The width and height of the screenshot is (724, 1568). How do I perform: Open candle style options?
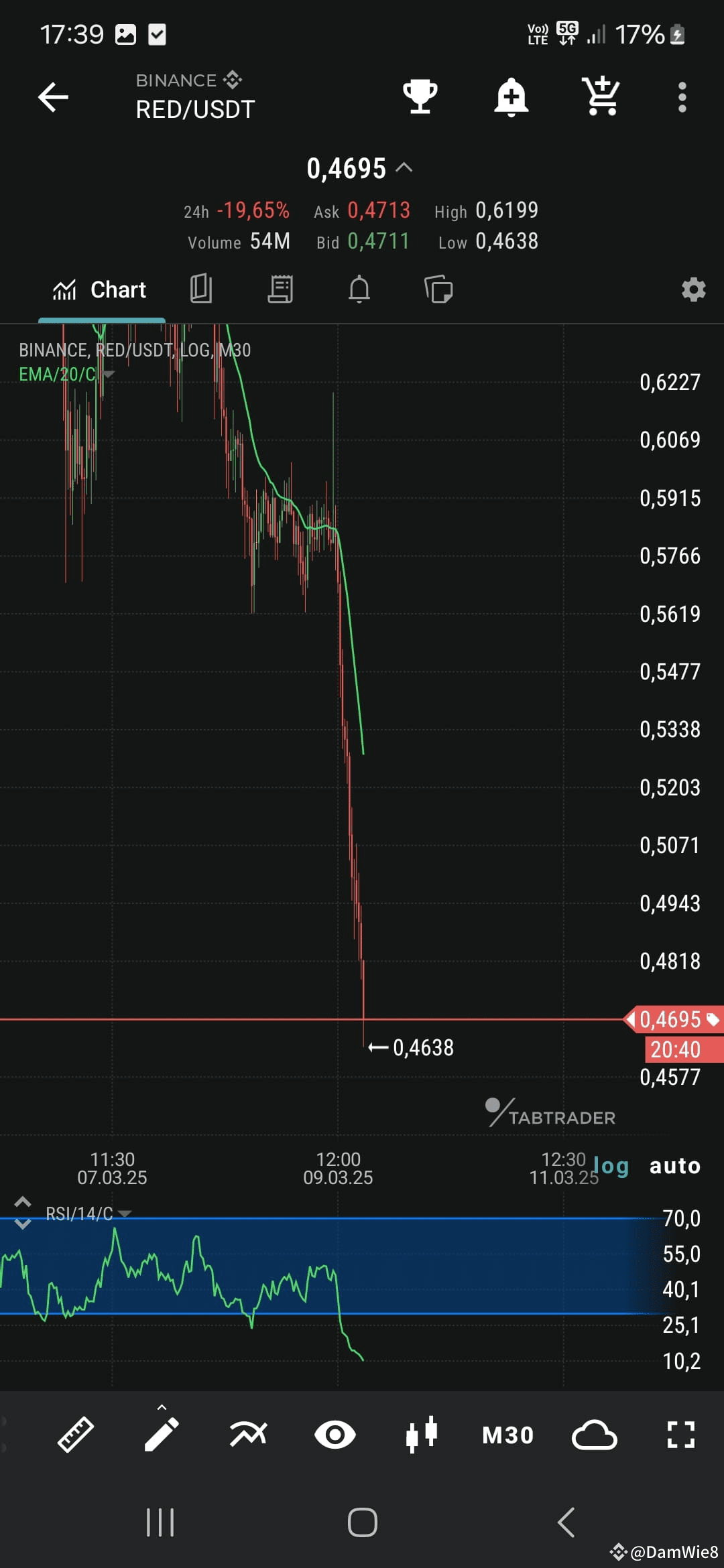pos(422,1434)
